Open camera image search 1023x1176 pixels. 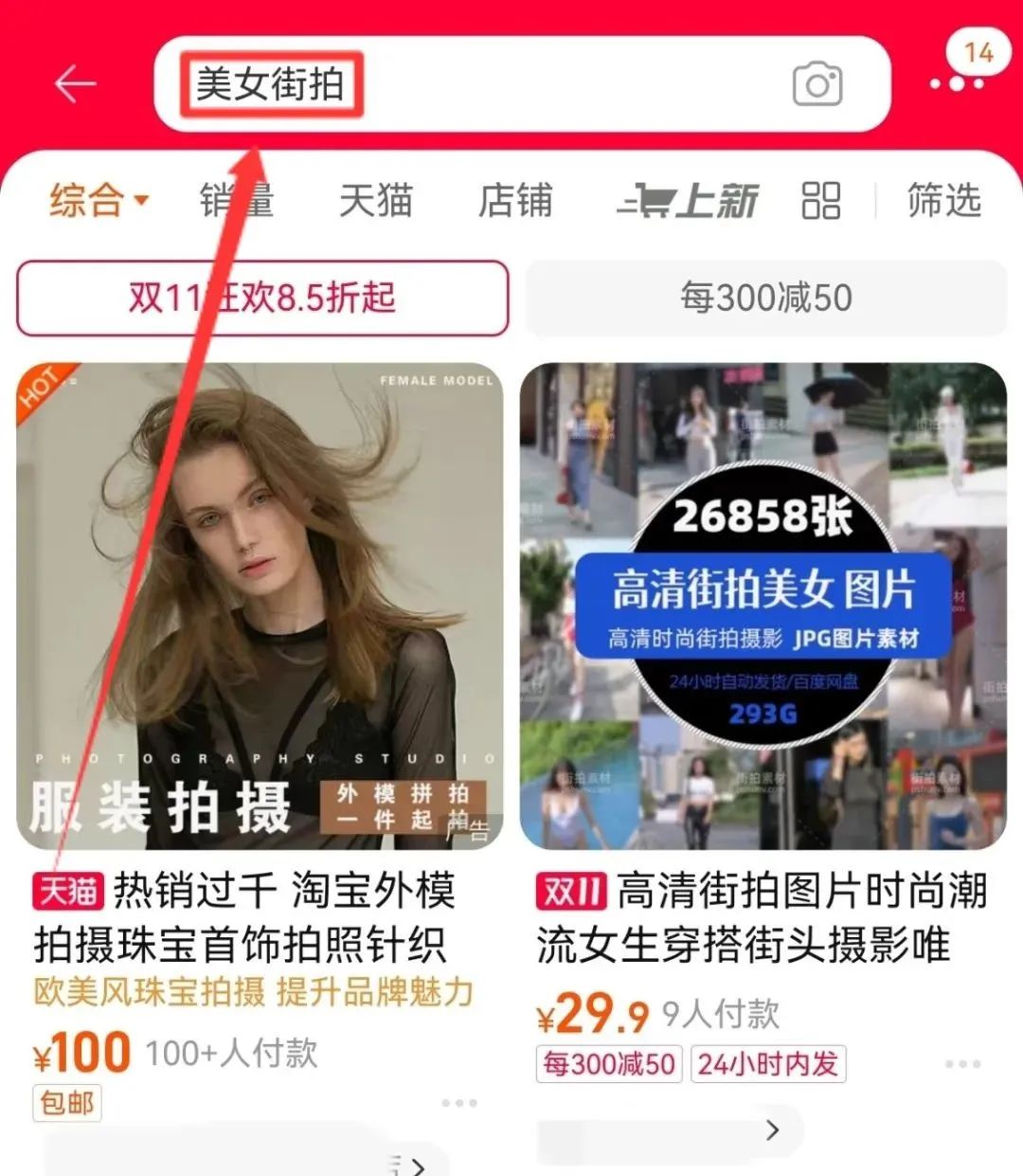click(817, 85)
